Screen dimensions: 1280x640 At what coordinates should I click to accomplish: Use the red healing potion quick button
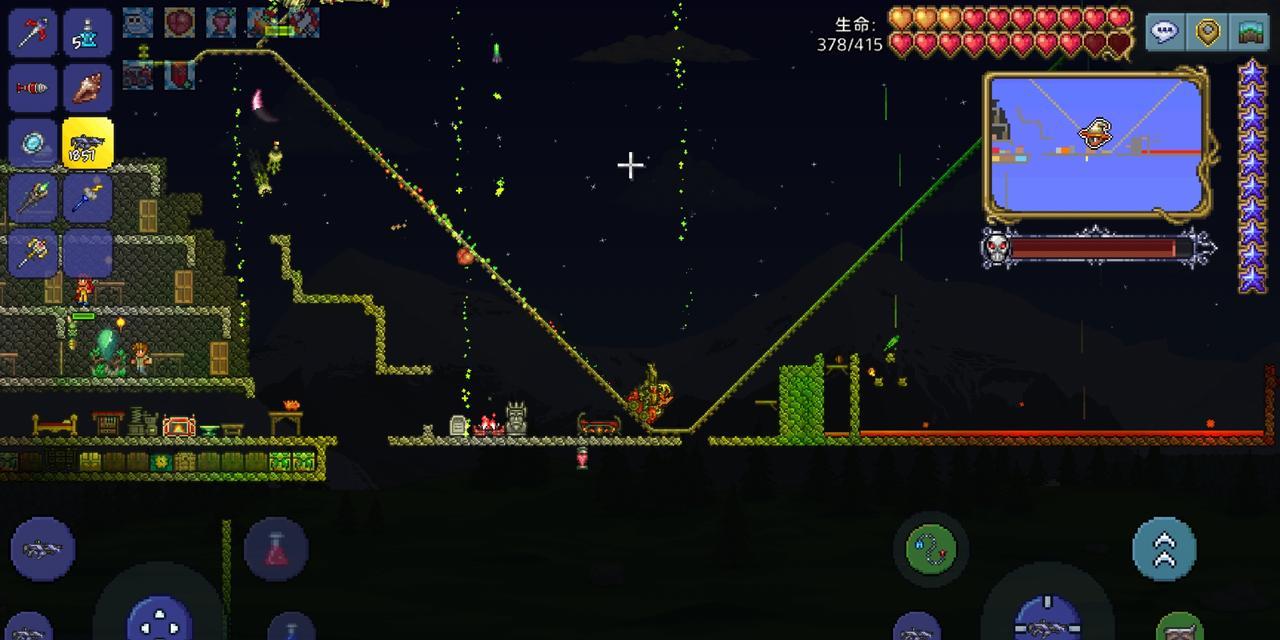coord(276,549)
